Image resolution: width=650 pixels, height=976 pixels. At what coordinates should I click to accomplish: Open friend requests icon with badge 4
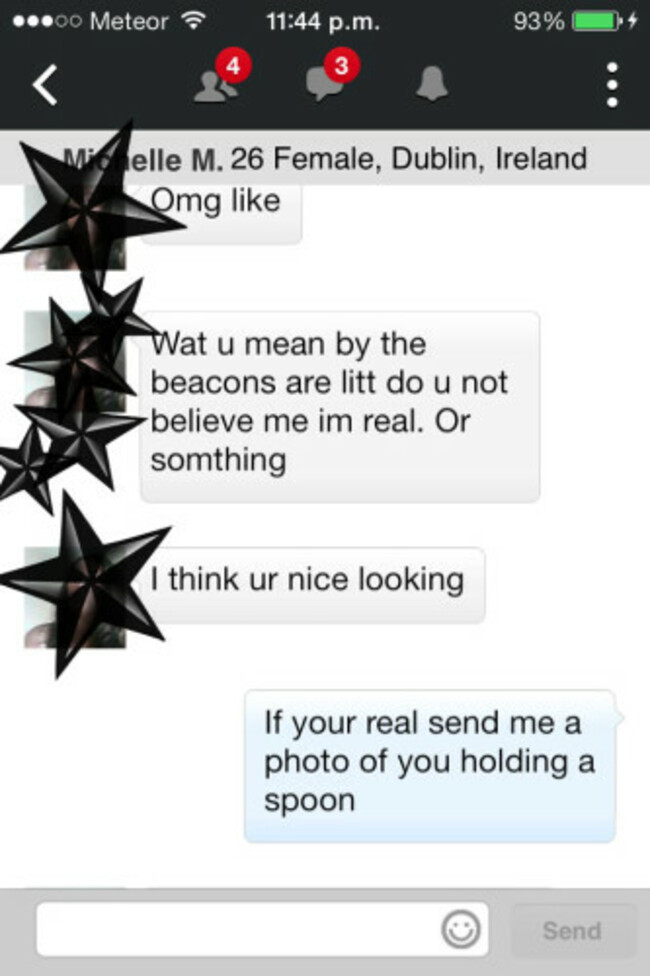tap(216, 85)
